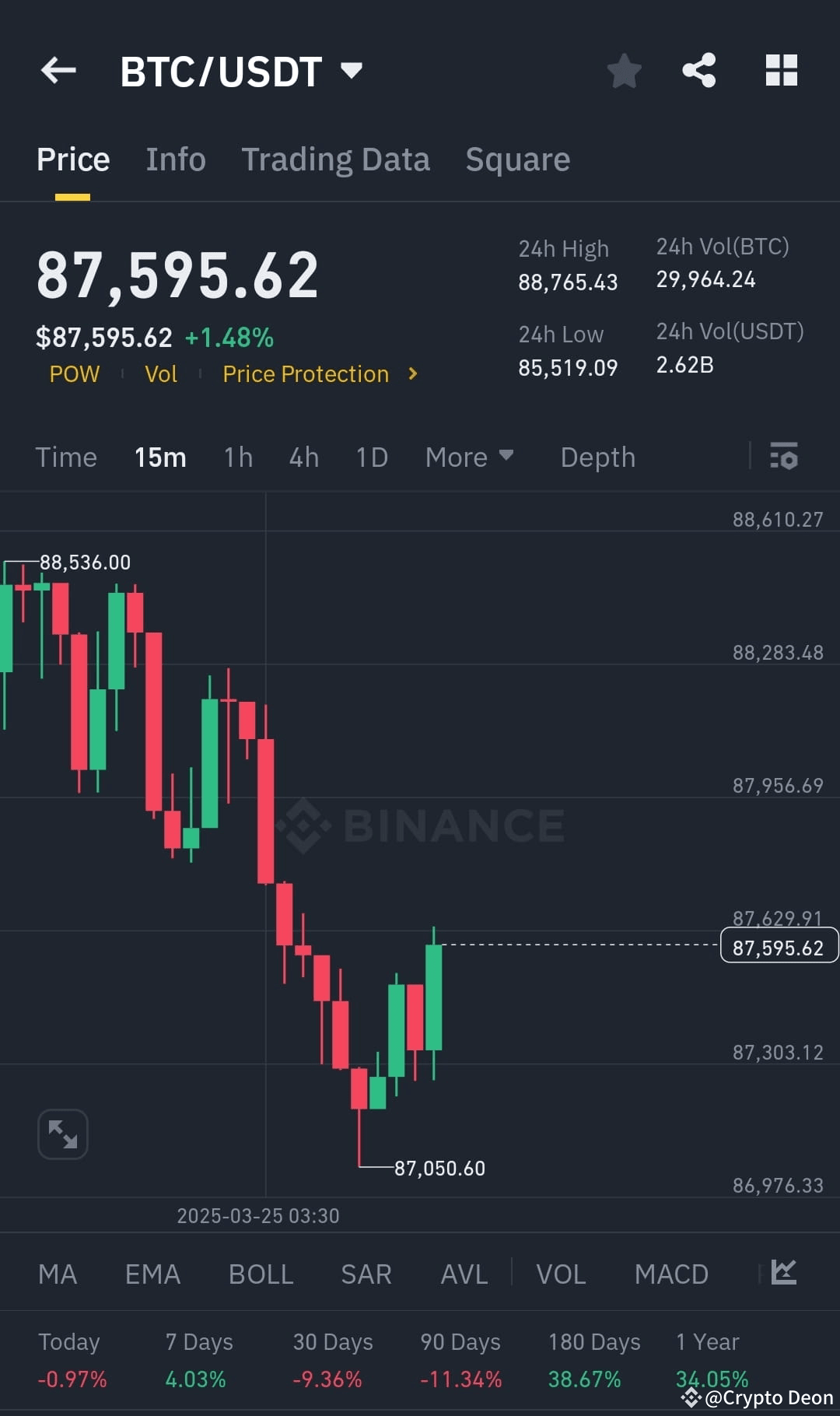
Task: Expand chart to fullscreen with arrows icon
Action: (x=62, y=1134)
